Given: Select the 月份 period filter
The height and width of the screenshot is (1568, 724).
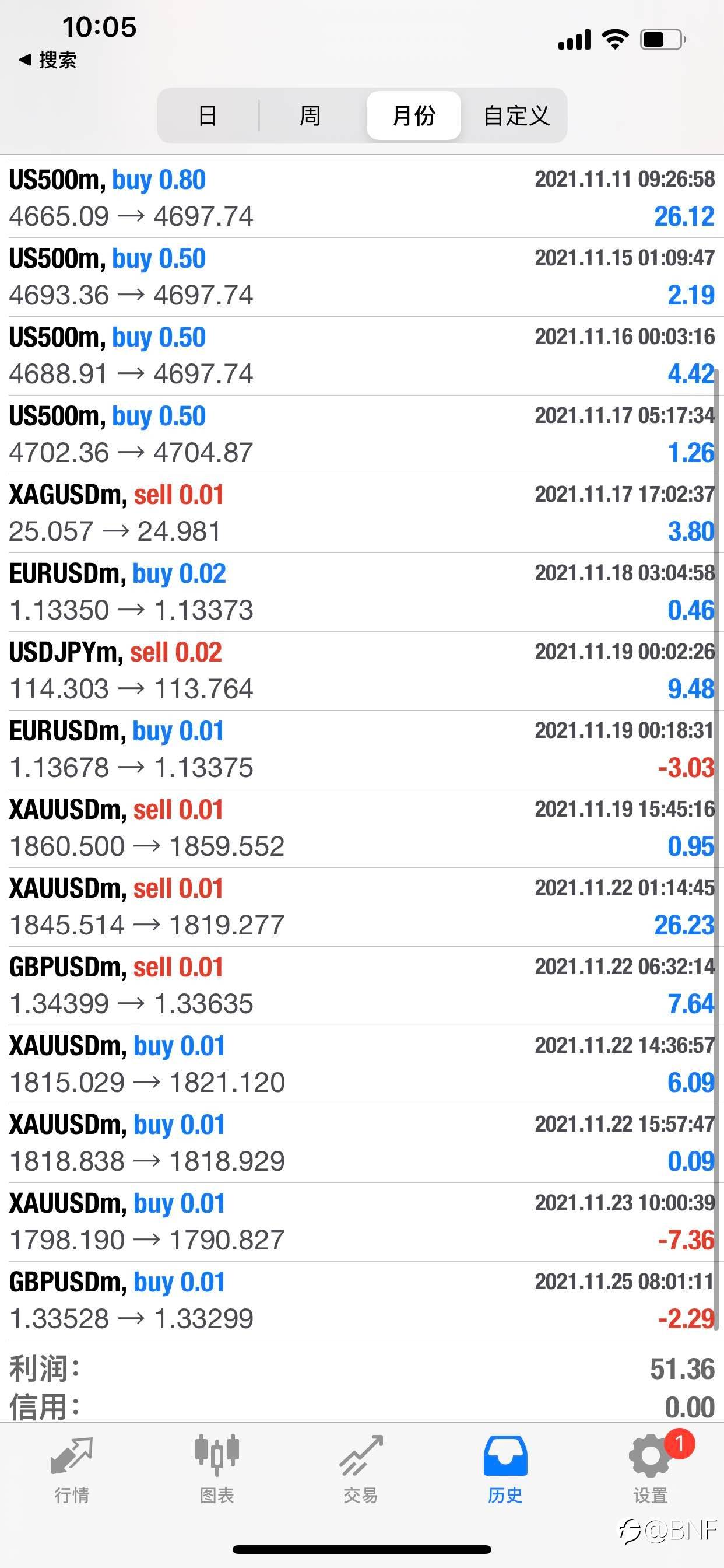Looking at the screenshot, I should (414, 116).
